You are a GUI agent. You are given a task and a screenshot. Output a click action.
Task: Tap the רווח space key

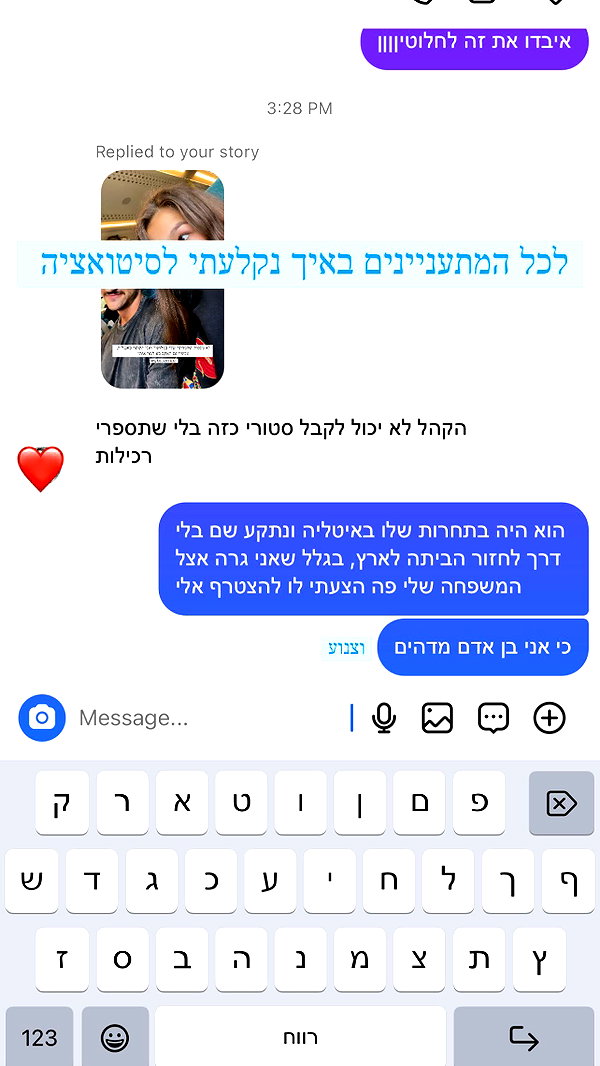[300, 1037]
